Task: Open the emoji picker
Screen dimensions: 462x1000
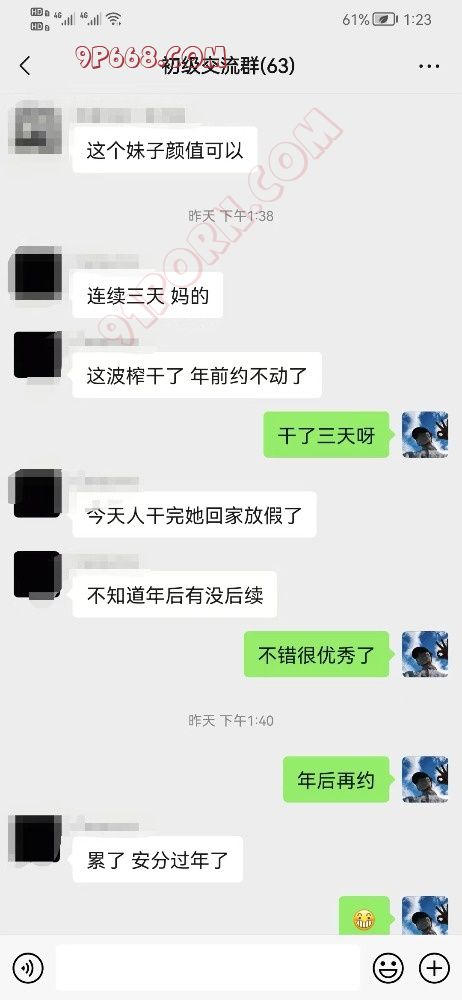Action: coord(389,968)
